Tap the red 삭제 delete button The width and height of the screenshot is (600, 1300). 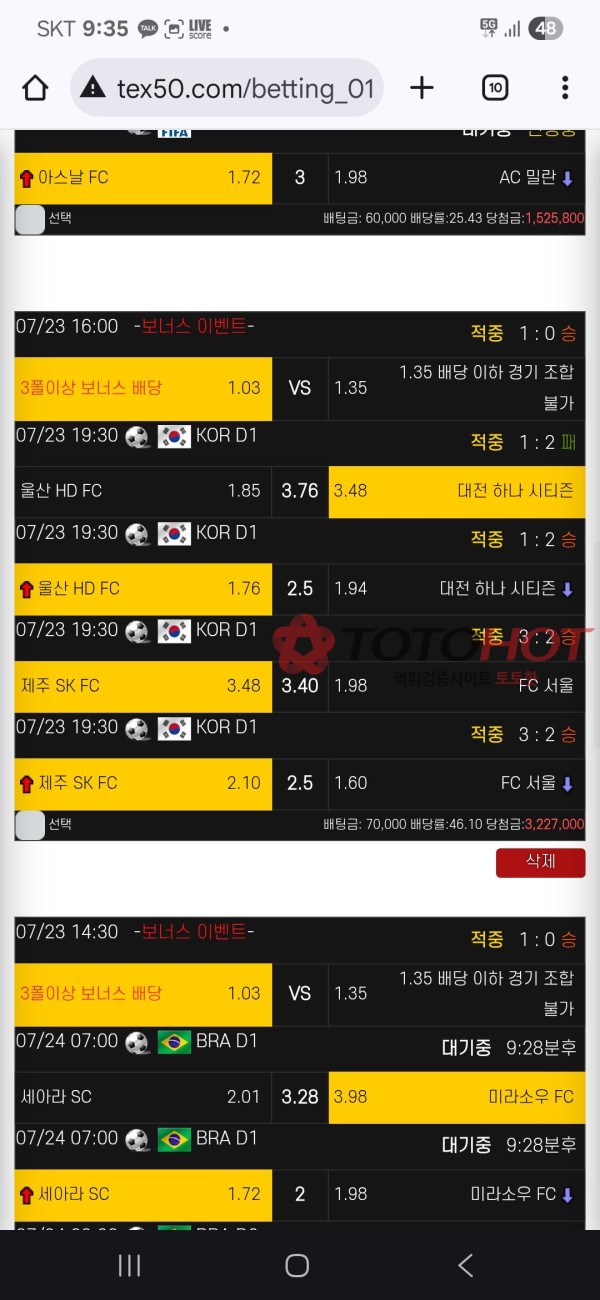coord(540,862)
